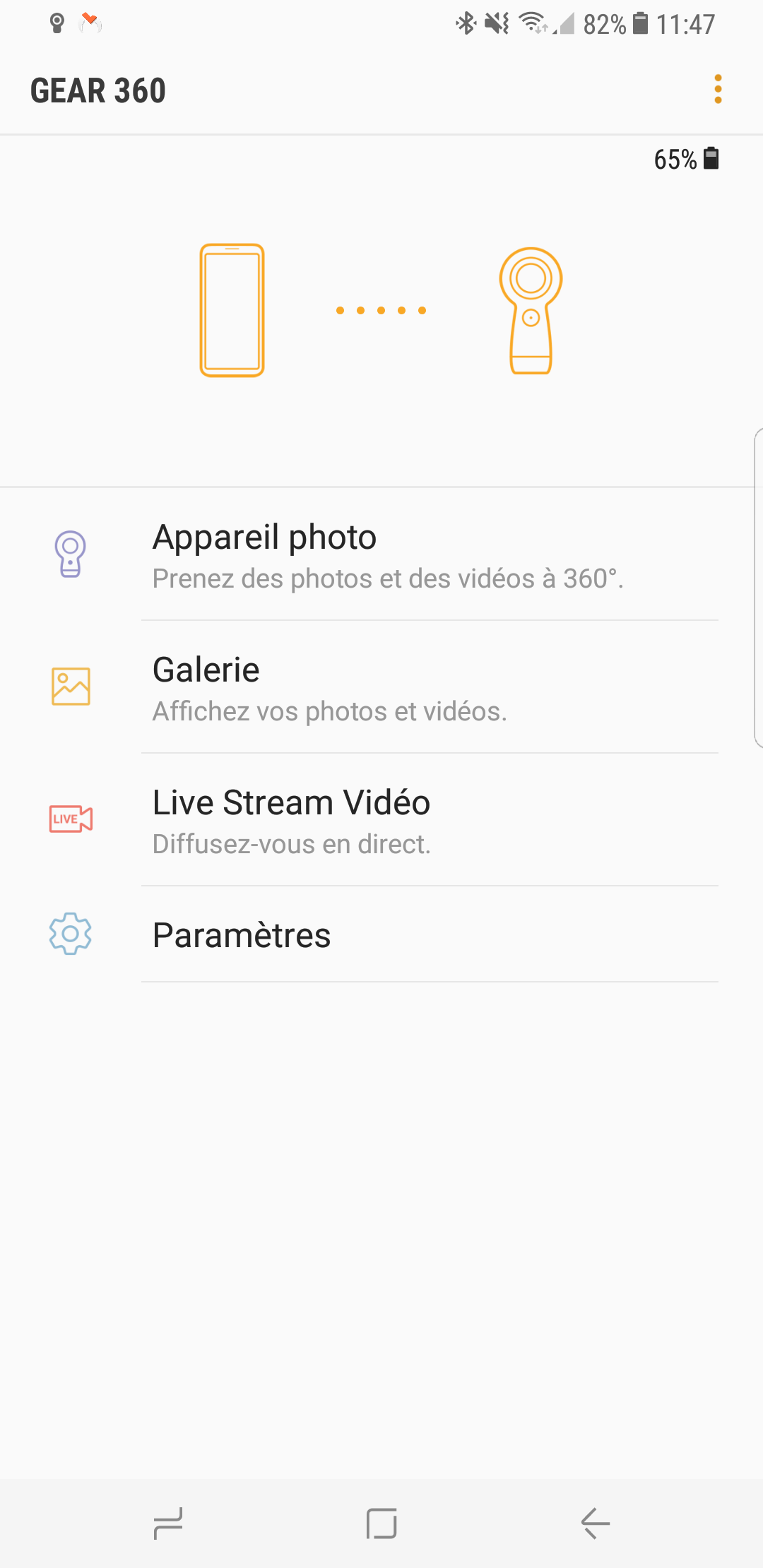Image resolution: width=763 pixels, height=1568 pixels.
Task: Start Live Stream Vidéo
Action: (x=381, y=821)
